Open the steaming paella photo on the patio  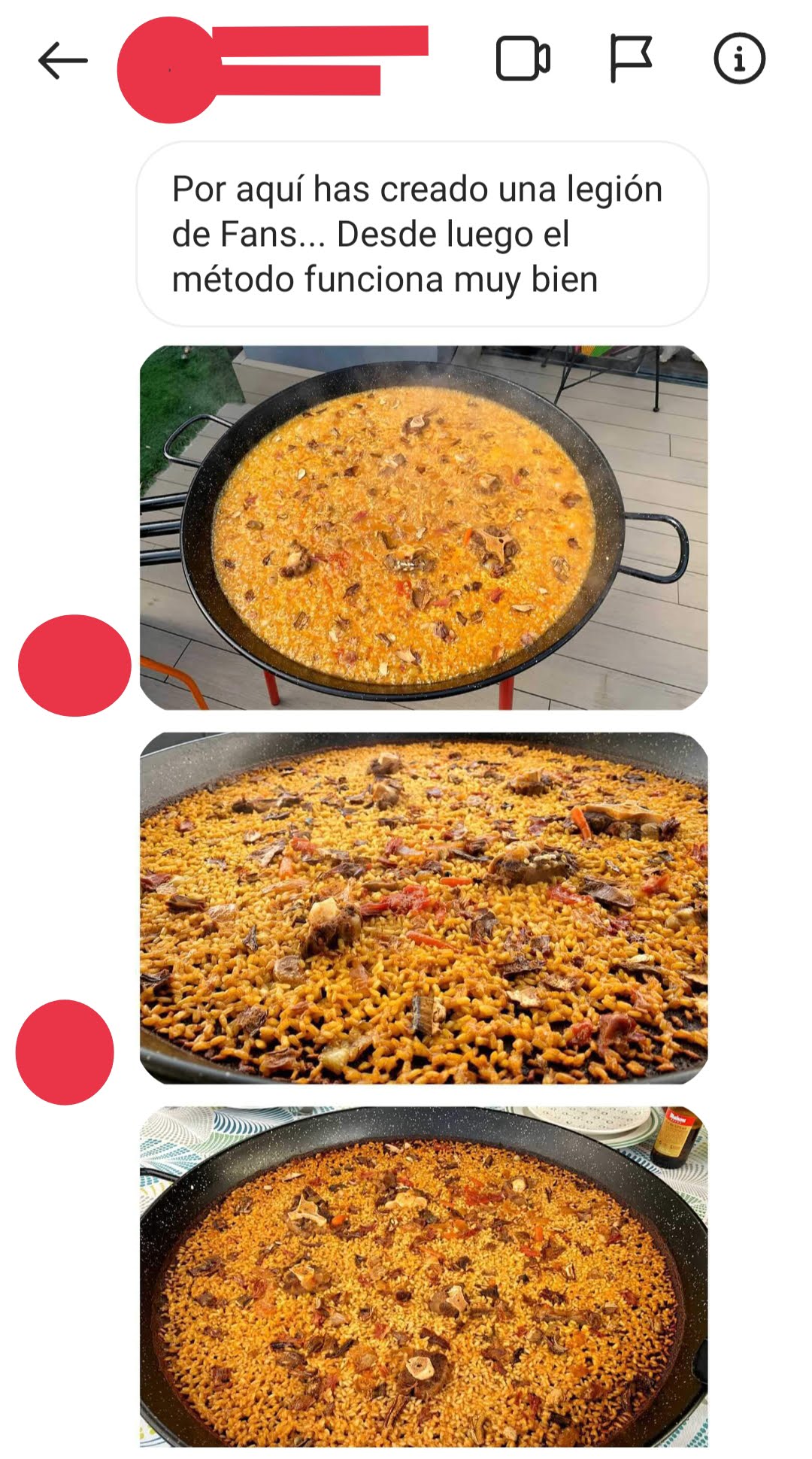(424, 527)
